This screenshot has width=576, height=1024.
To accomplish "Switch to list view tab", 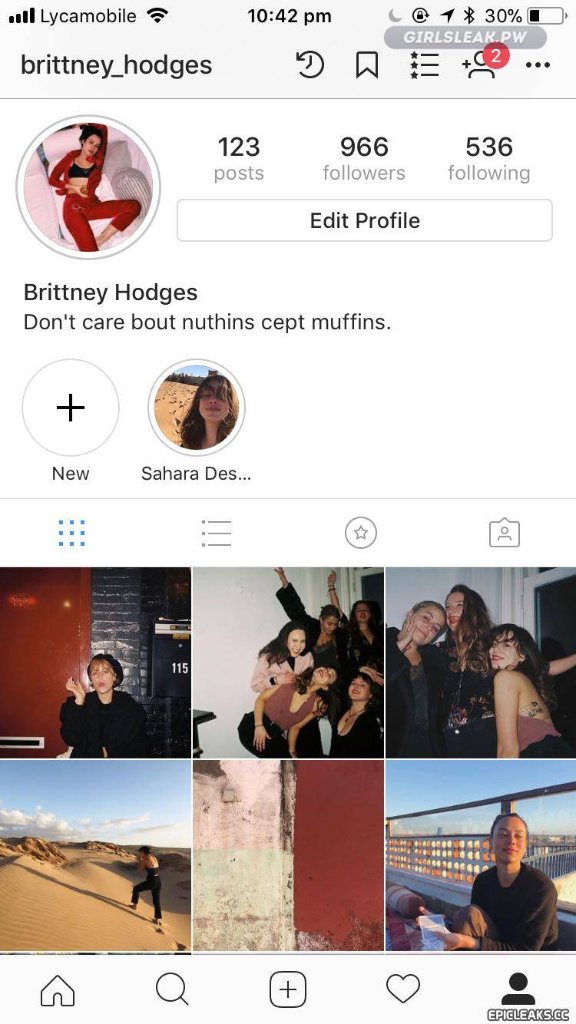I will pyautogui.click(x=216, y=533).
